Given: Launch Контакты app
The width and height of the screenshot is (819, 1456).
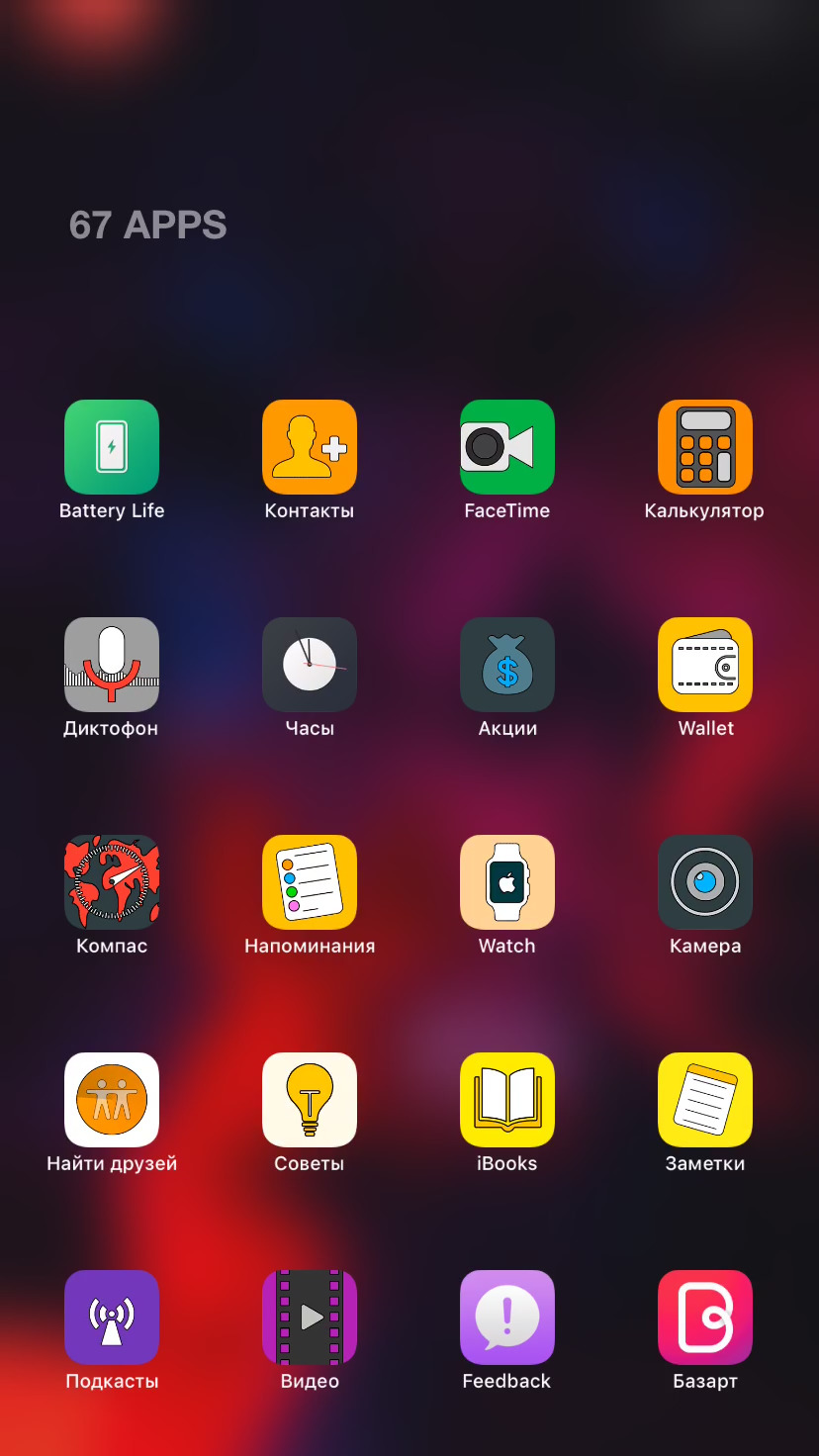Looking at the screenshot, I should [310, 447].
